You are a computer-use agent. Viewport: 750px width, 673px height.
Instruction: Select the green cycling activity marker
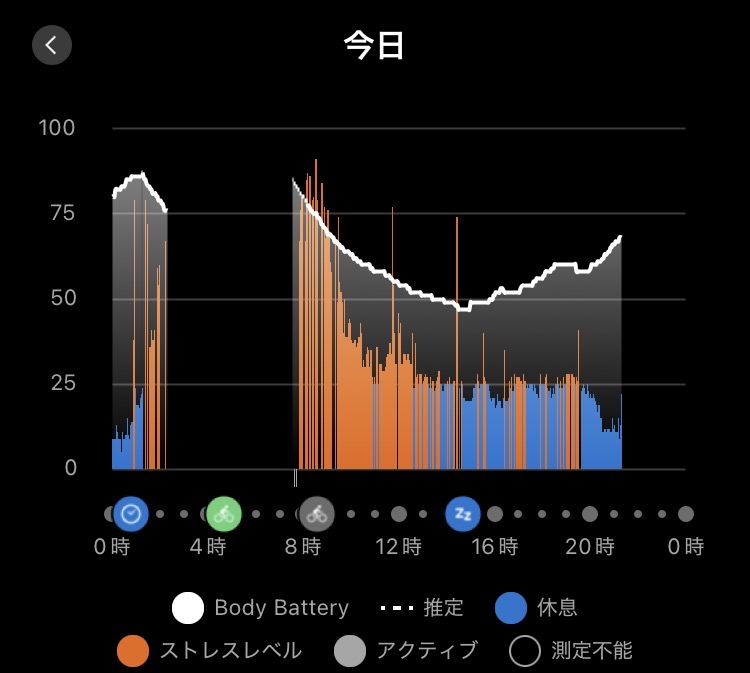224,514
